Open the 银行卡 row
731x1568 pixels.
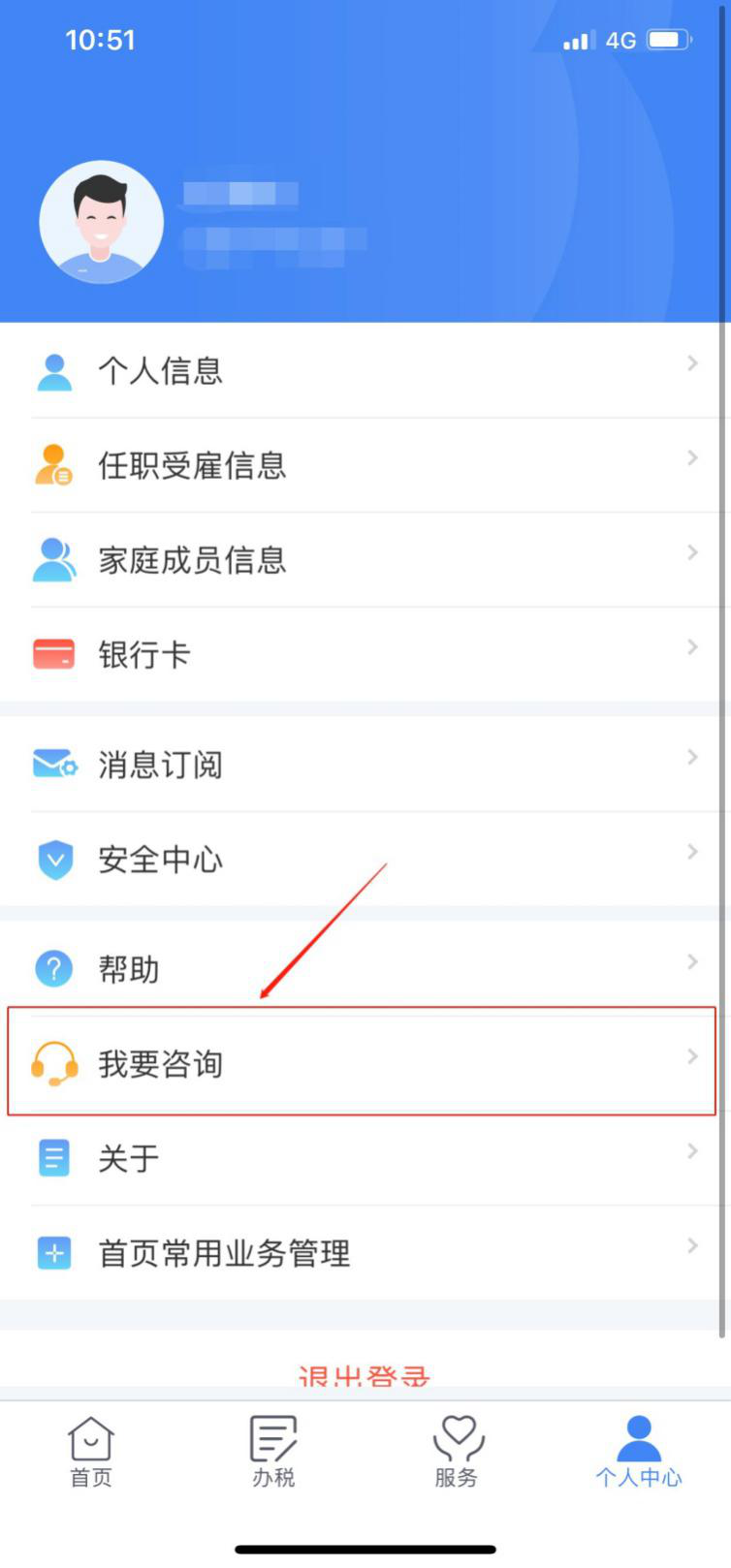(365, 654)
